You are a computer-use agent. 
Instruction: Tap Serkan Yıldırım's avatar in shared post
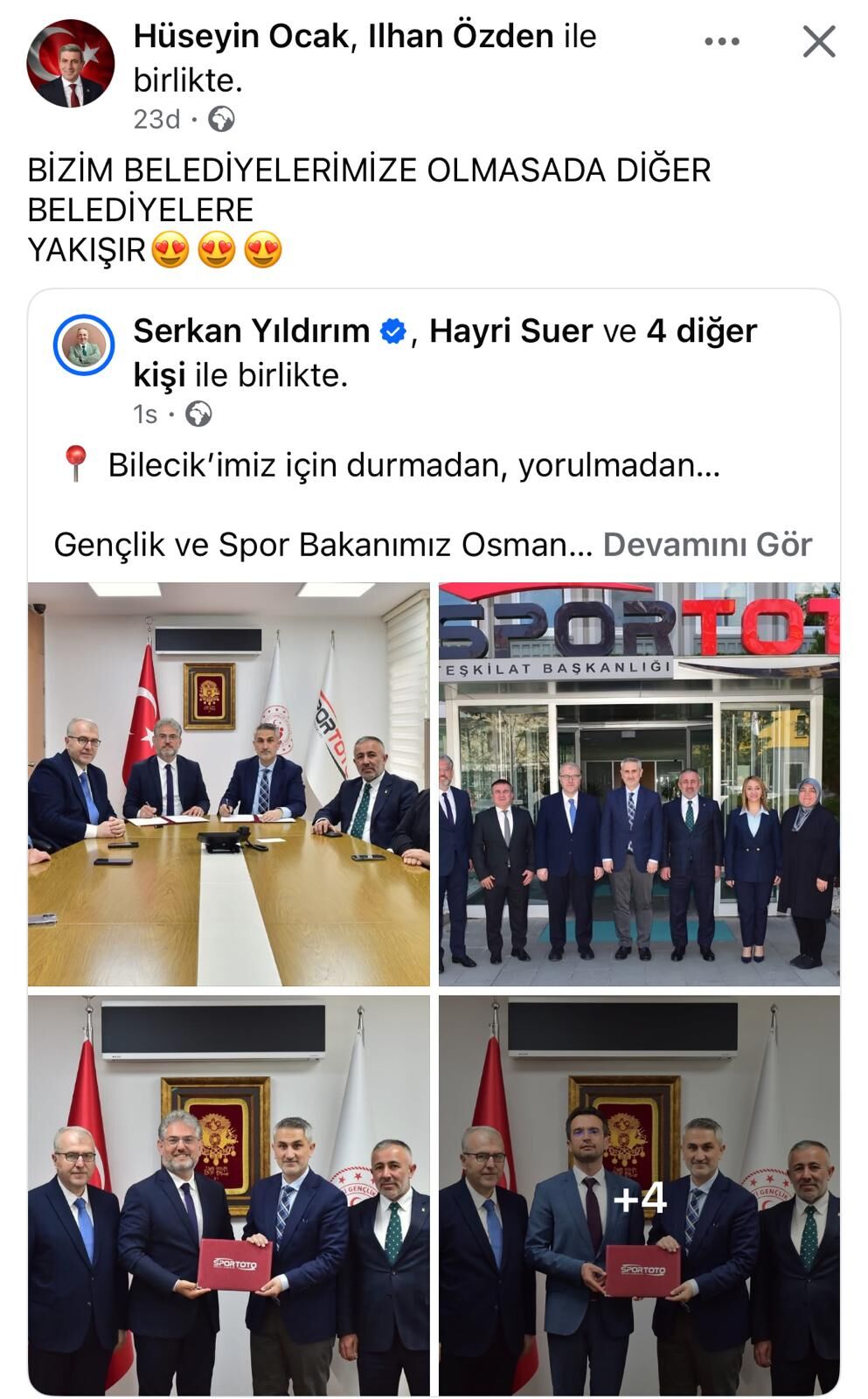pyautogui.click(x=84, y=345)
